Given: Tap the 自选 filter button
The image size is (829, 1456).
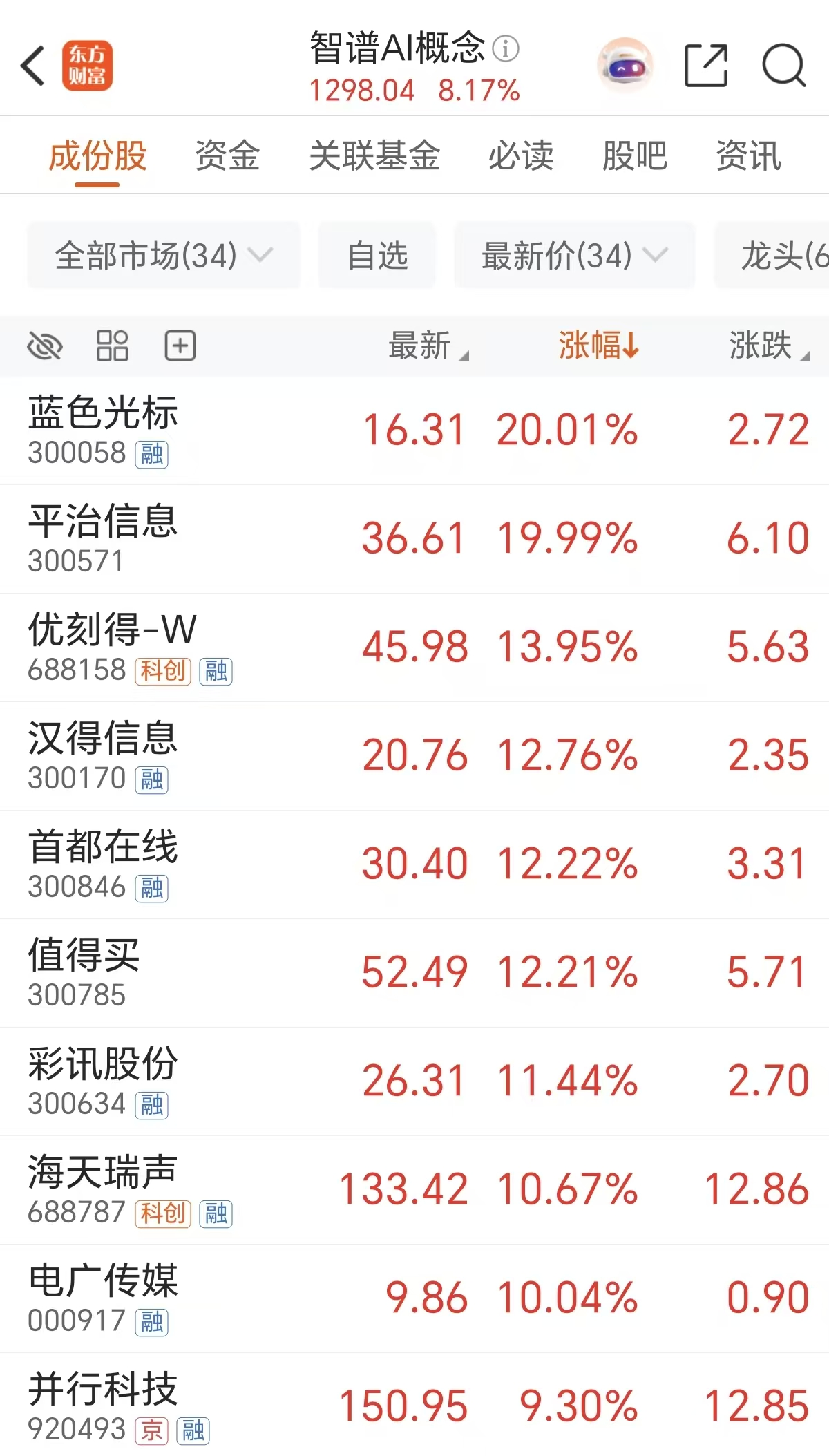Looking at the screenshot, I should coord(377,256).
